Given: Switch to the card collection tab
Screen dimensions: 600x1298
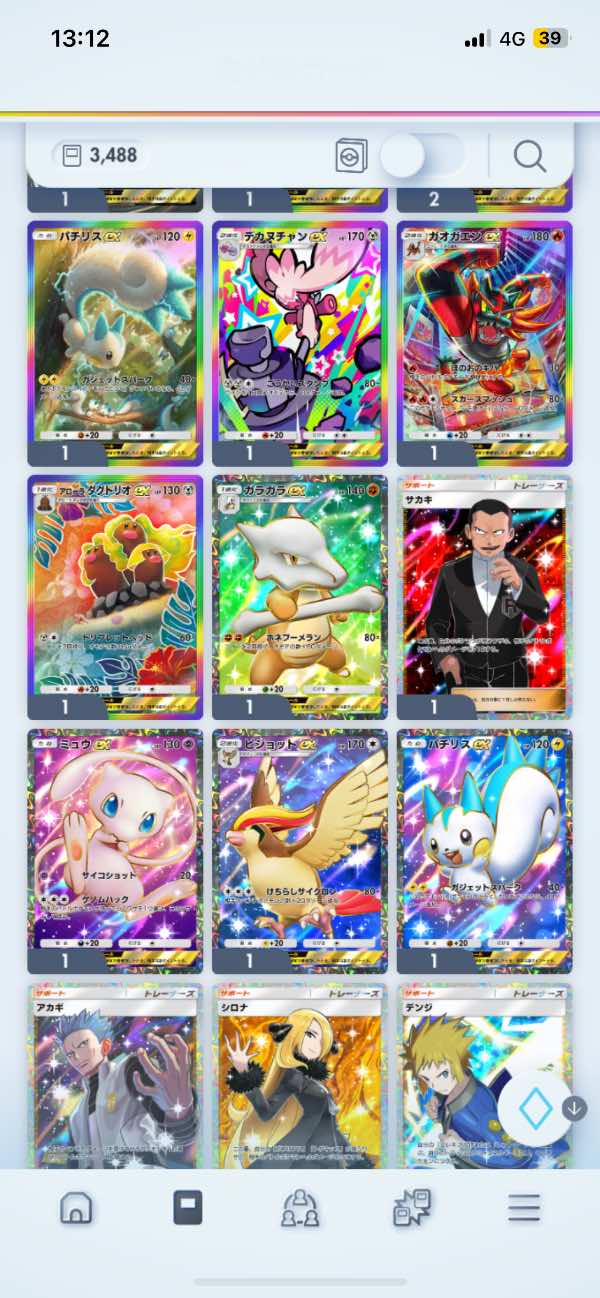Looking at the screenshot, I should click(x=187, y=1208).
